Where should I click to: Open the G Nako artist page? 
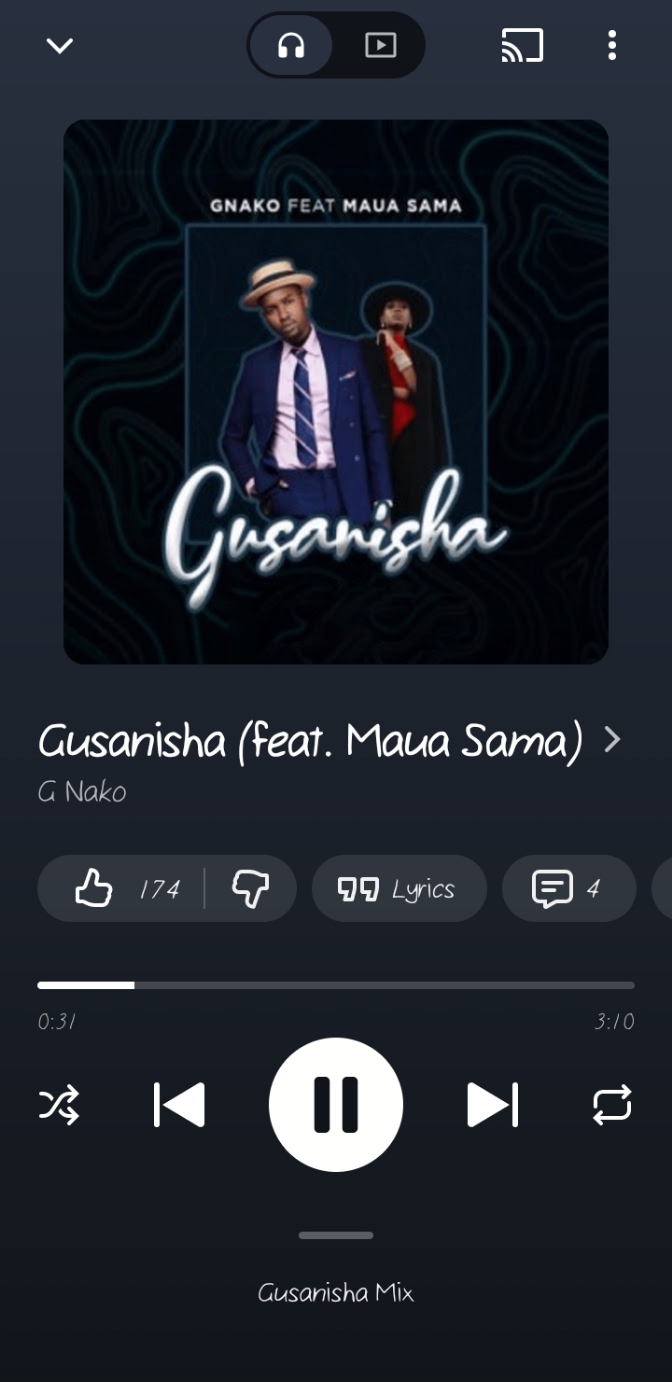(82, 792)
